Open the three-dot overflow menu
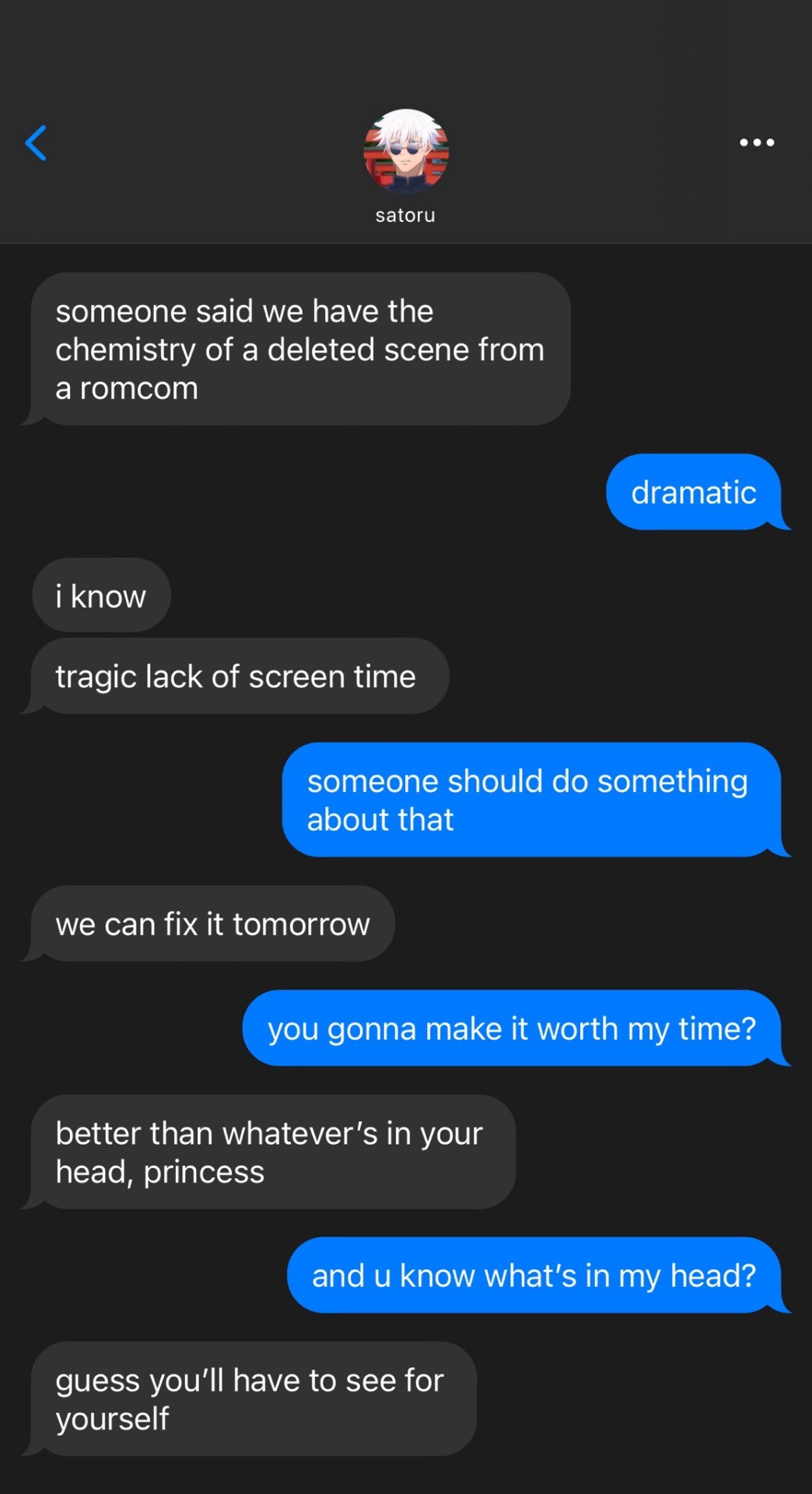812x1494 pixels. coord(756,142)
